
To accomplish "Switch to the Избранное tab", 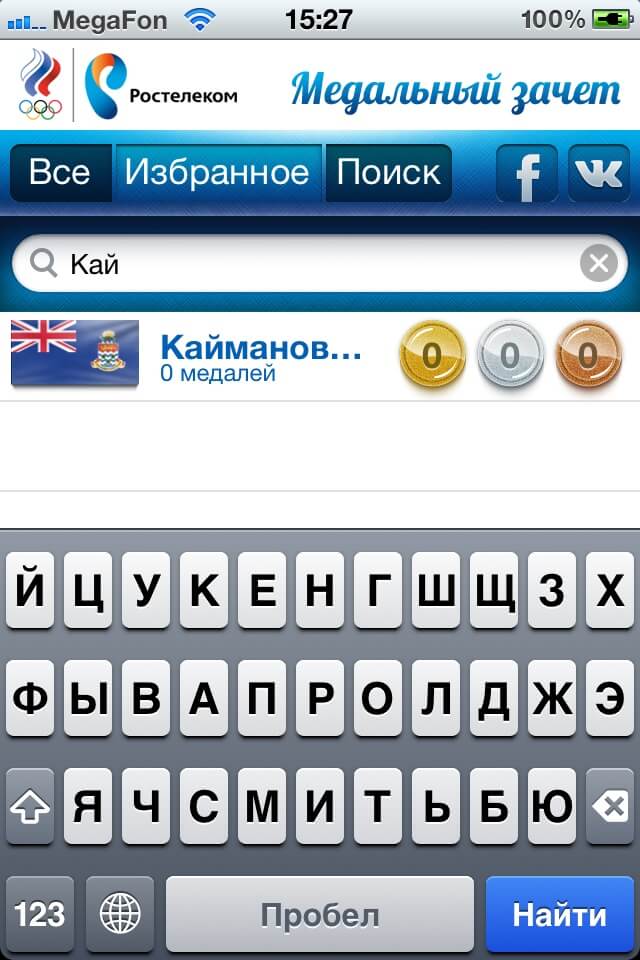I will tap(217, 173).
